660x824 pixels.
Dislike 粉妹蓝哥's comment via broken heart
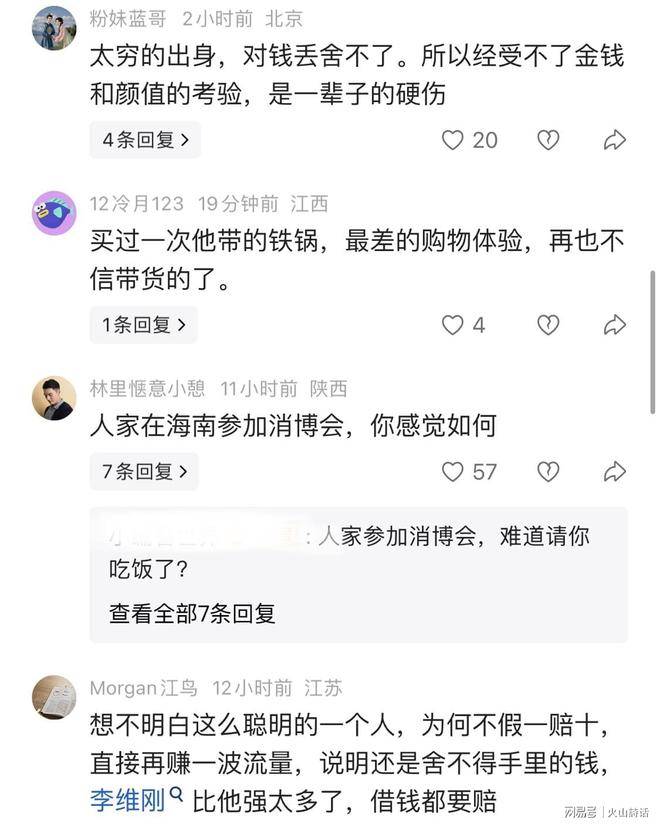coord(548,140)
